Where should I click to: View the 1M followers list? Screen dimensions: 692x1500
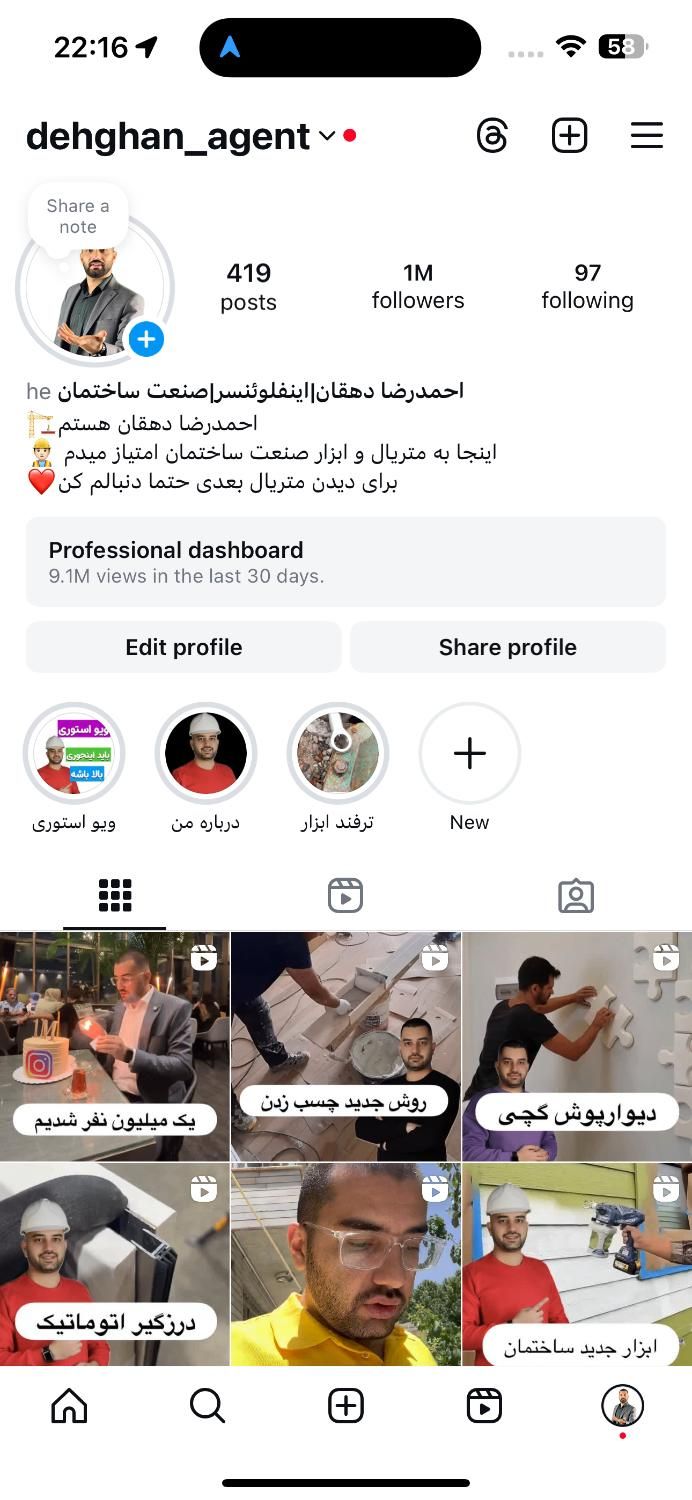tap(418, 286)
